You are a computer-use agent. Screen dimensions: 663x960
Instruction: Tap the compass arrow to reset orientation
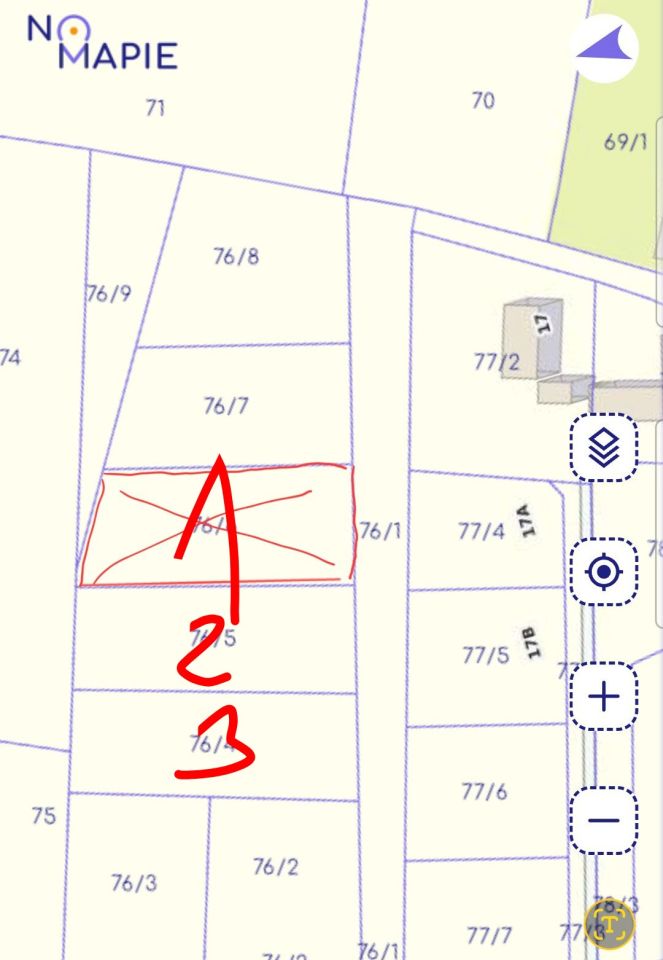[x=606, y=50]
